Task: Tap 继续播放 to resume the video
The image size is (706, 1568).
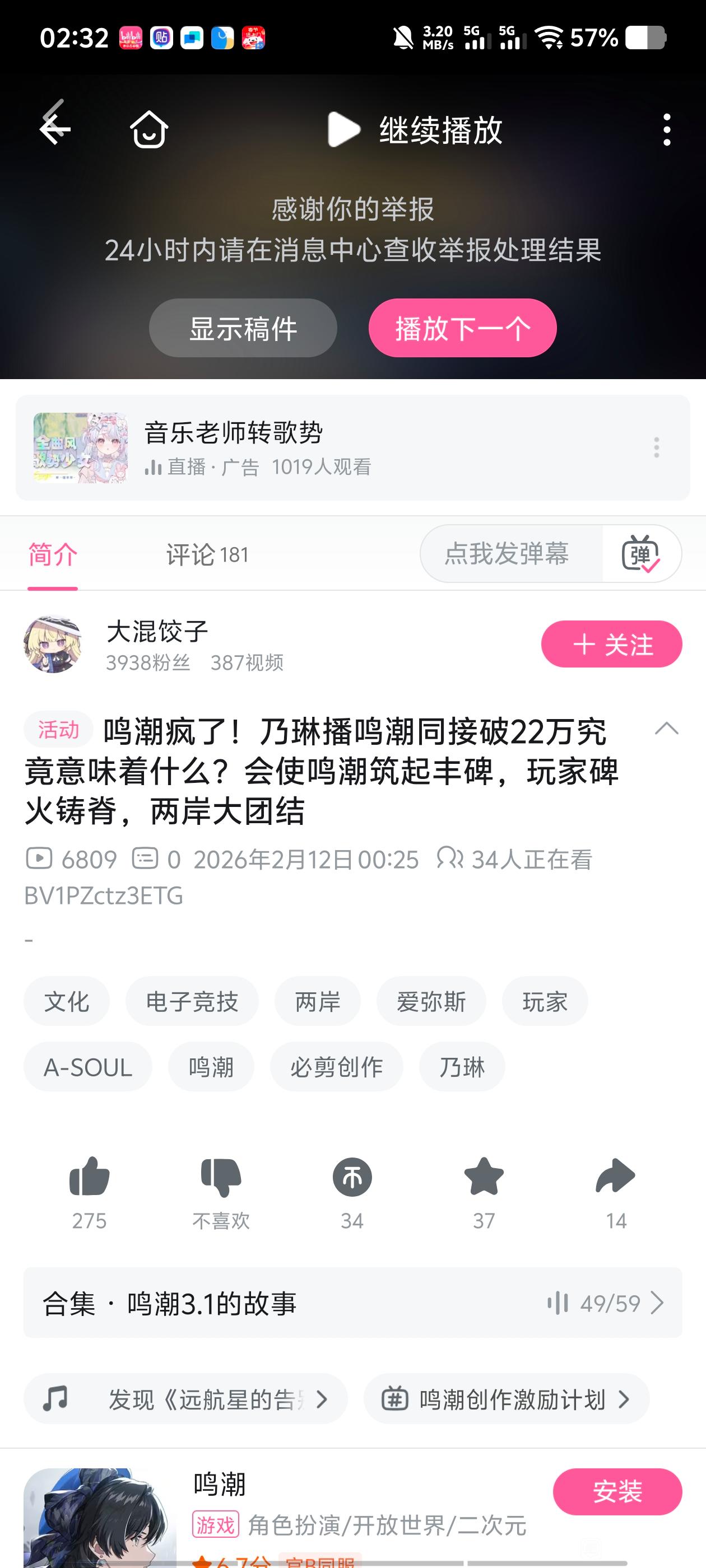Action: pyautogui.click(x=415, y=130)
